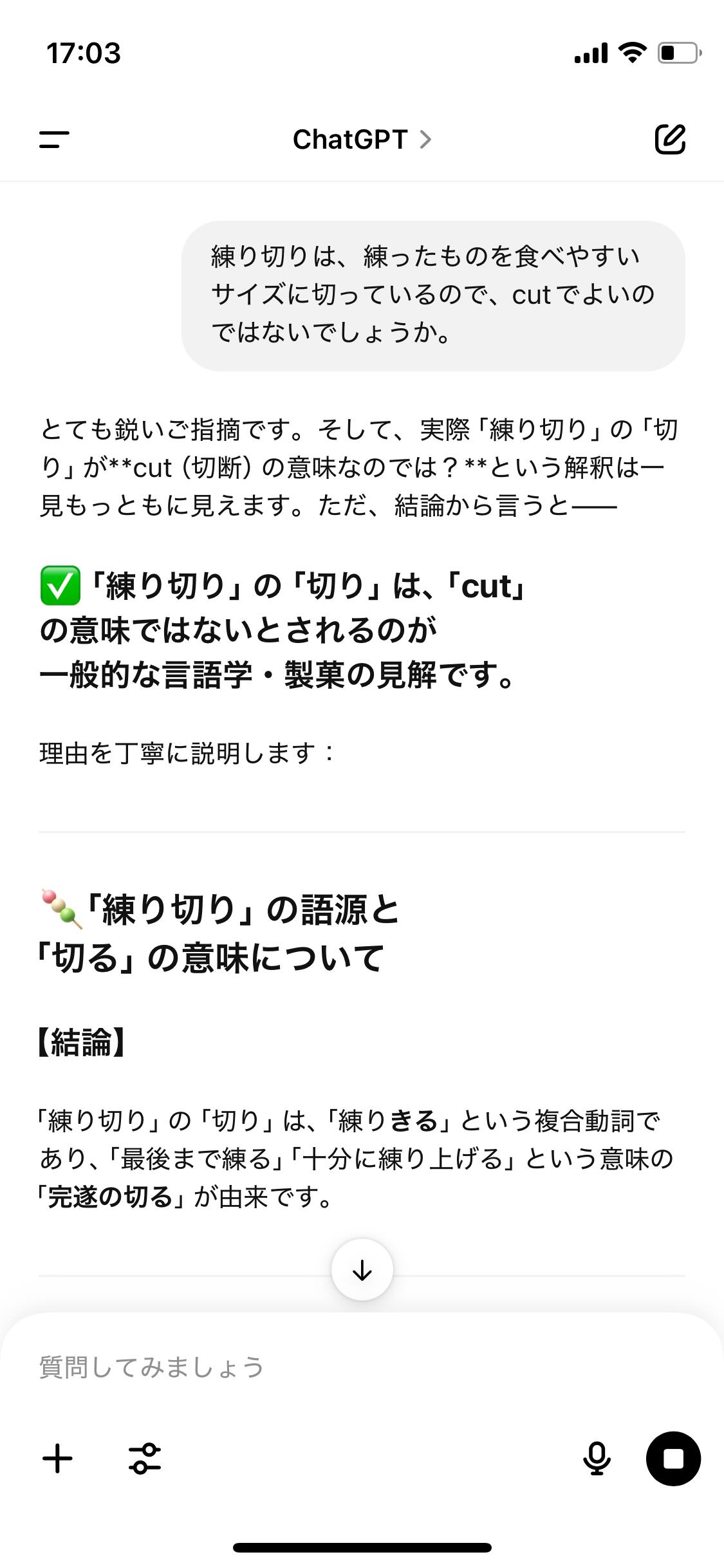This screenshot has width=724, height=1568.
Task: Stop the response generation
Action: [x=673, y=1459]
